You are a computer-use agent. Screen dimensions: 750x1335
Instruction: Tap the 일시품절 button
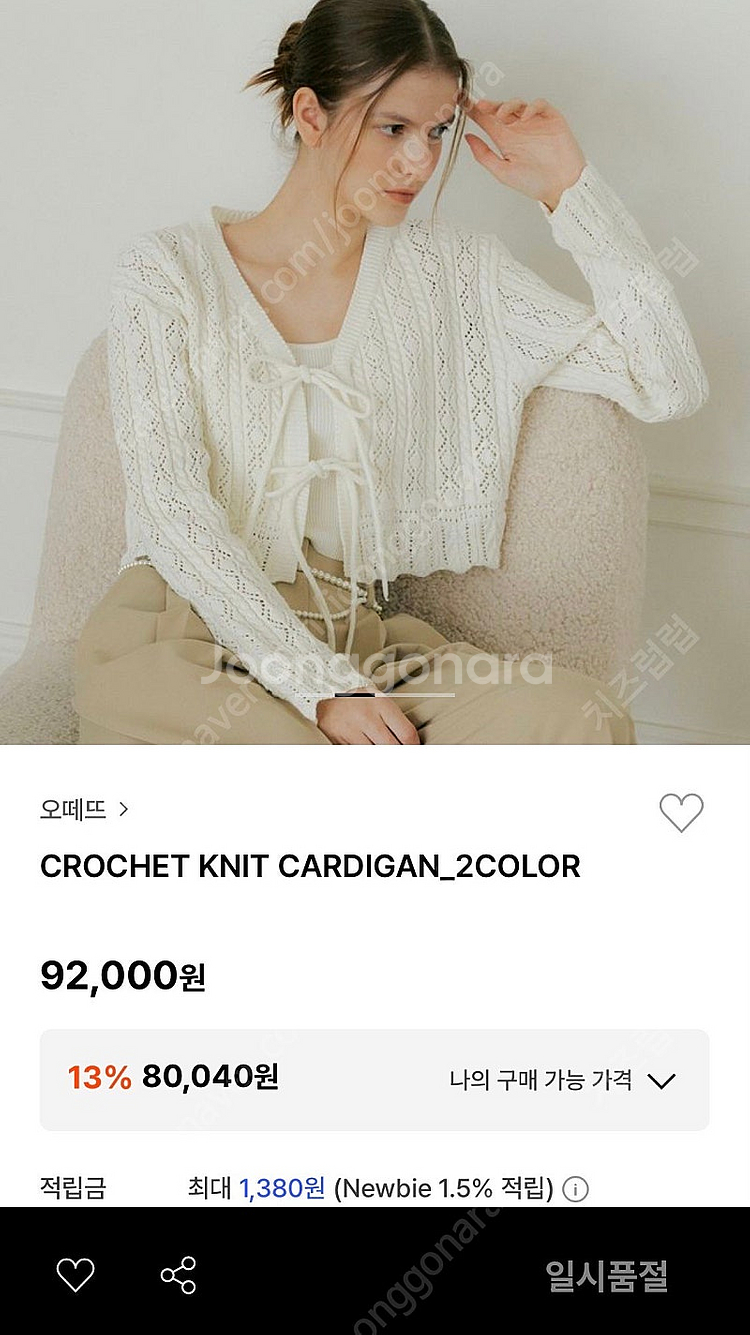pos(606,1276)
